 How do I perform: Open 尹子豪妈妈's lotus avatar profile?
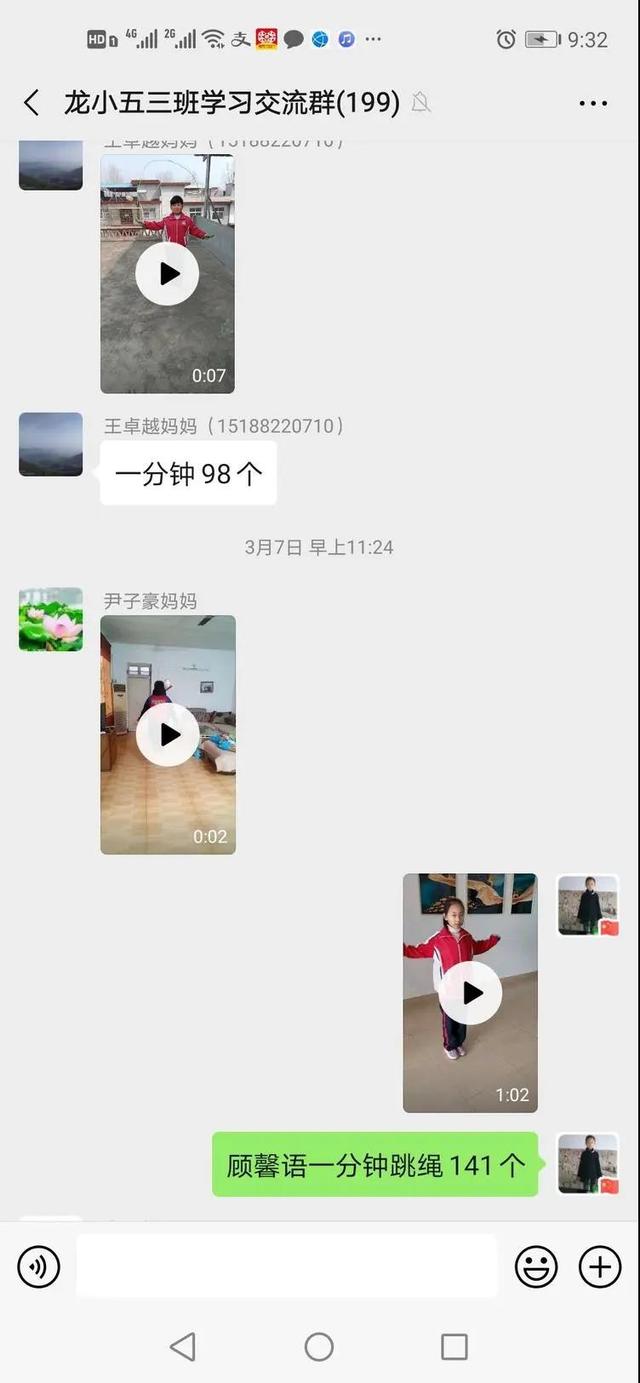(51, 620)
